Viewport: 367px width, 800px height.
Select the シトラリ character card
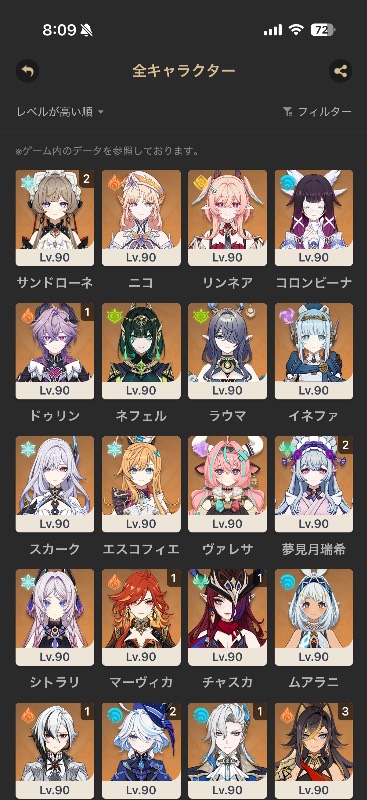point(55,617)
